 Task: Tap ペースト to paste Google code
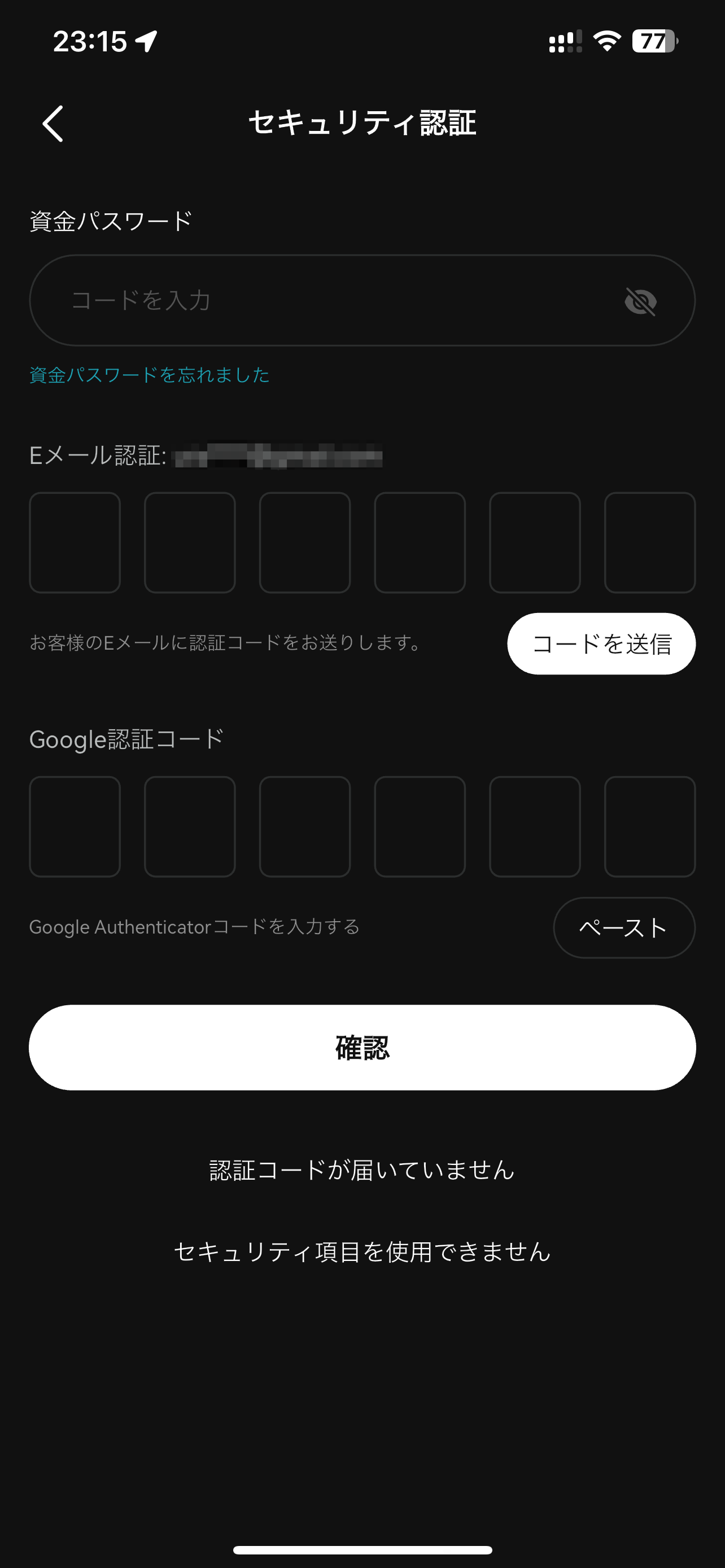coord(624,928)
